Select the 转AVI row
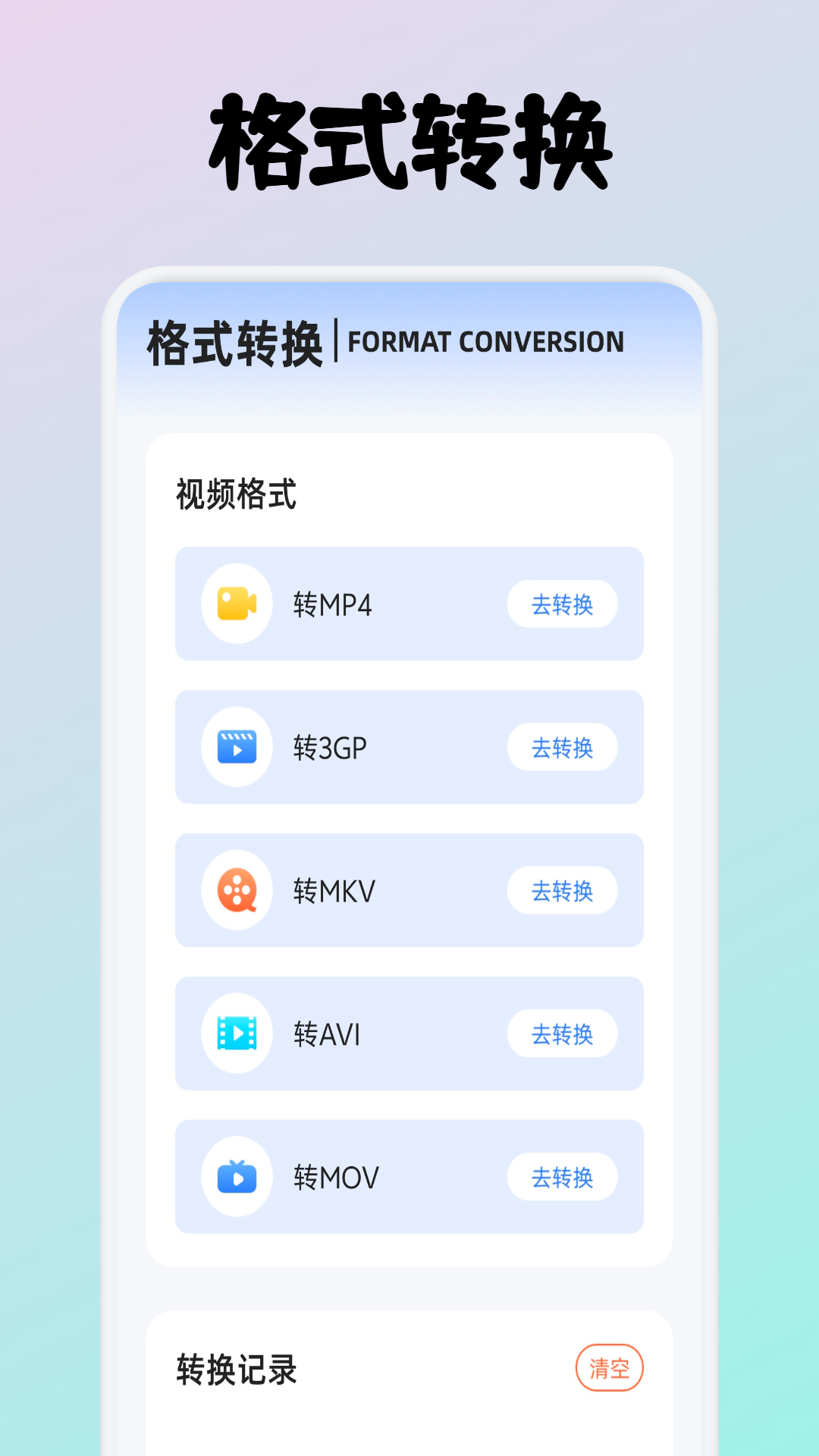Image resolution: width=819 pixels, height=1456 pixels. click(409, 1034)
